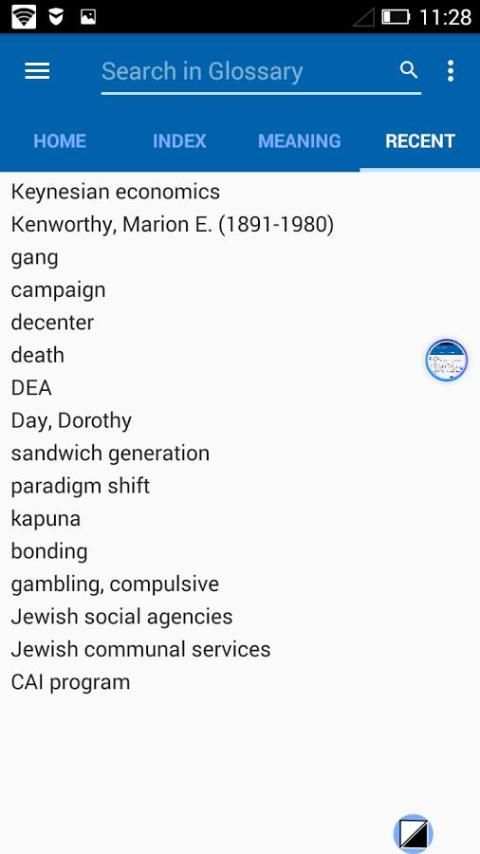Open the Keynesian economics entry
This screenshot has width=480, height=854.
tap(116, 192)
